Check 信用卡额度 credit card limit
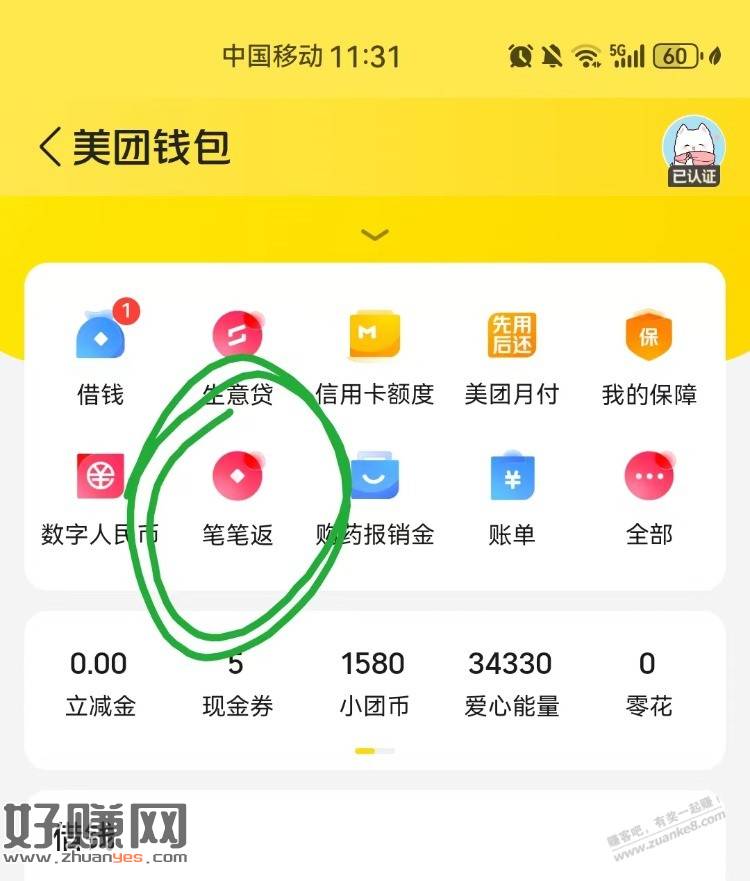The image size is (750, 881). (x=374, y=355)
